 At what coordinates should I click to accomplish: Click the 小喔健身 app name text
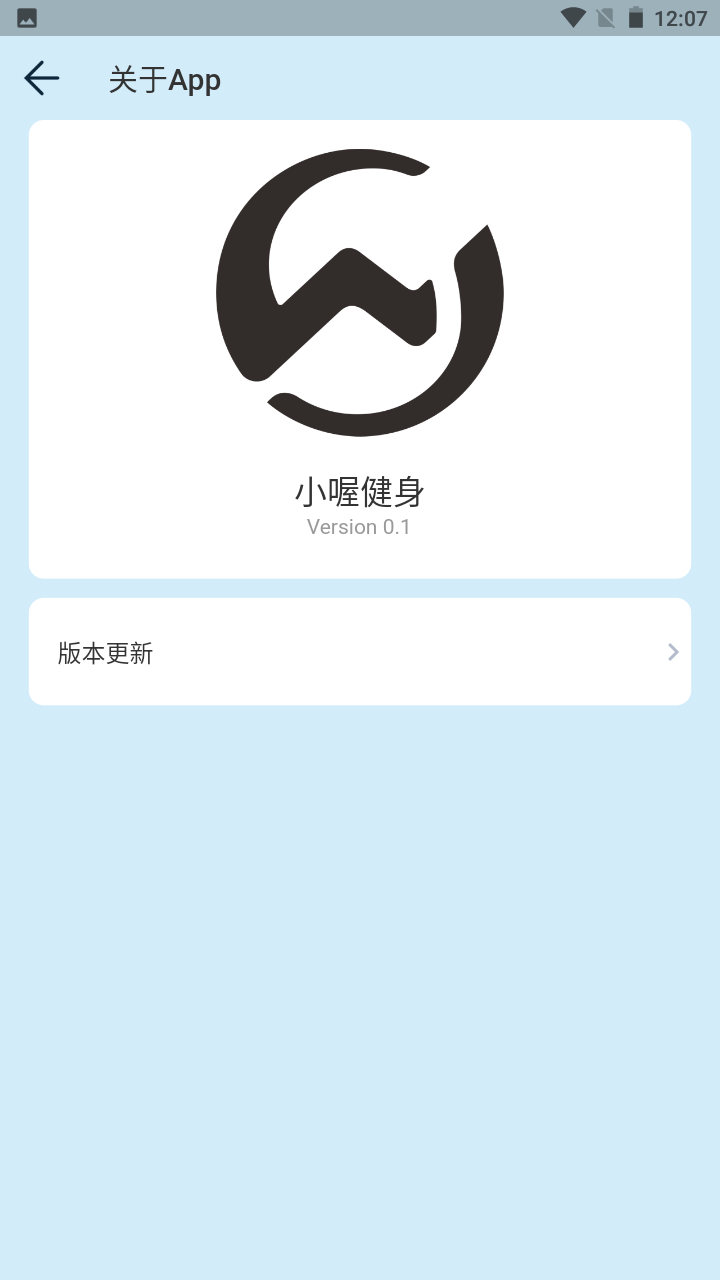coord(359,492)
